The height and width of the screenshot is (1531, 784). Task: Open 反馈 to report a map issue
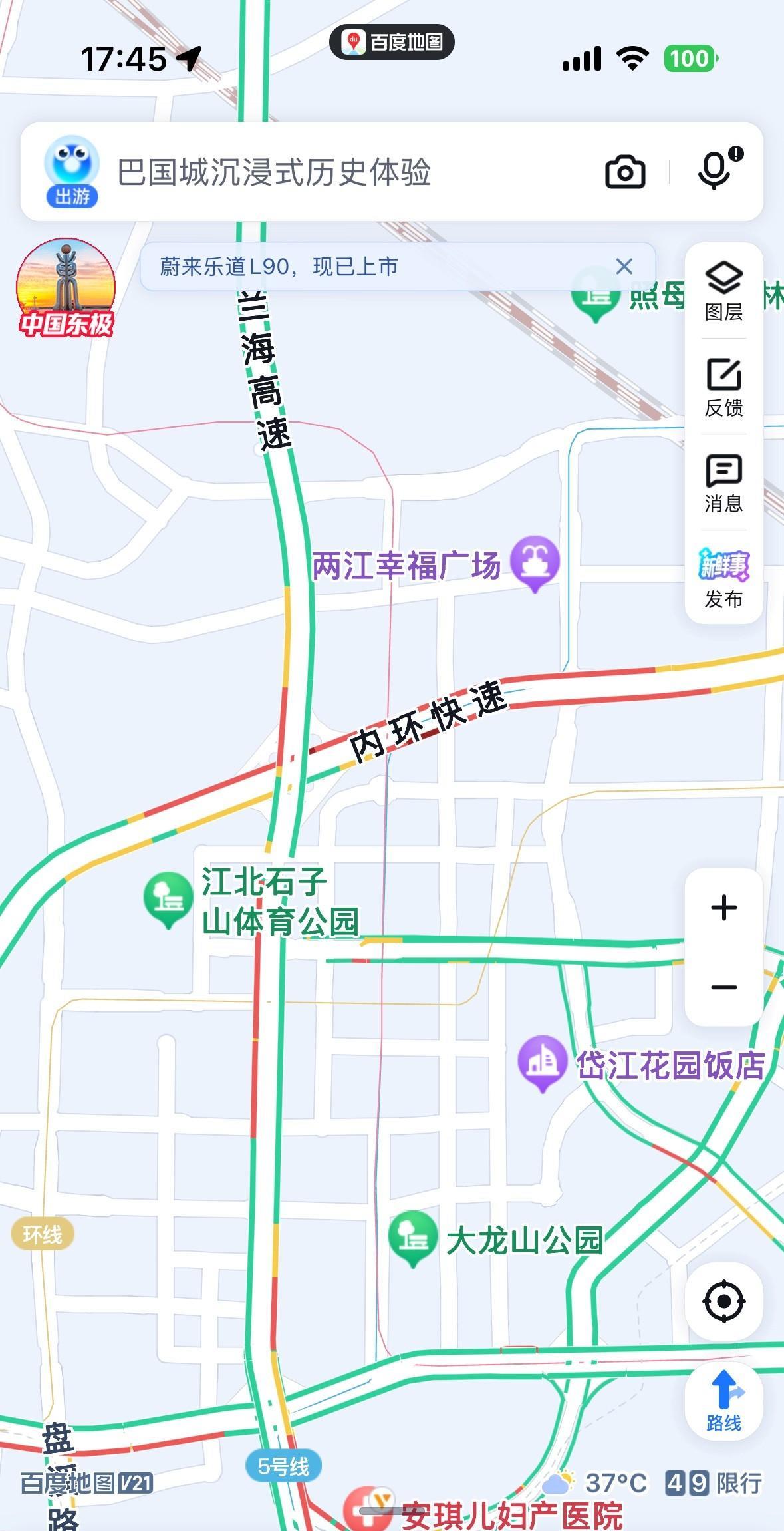click(723, 387)
